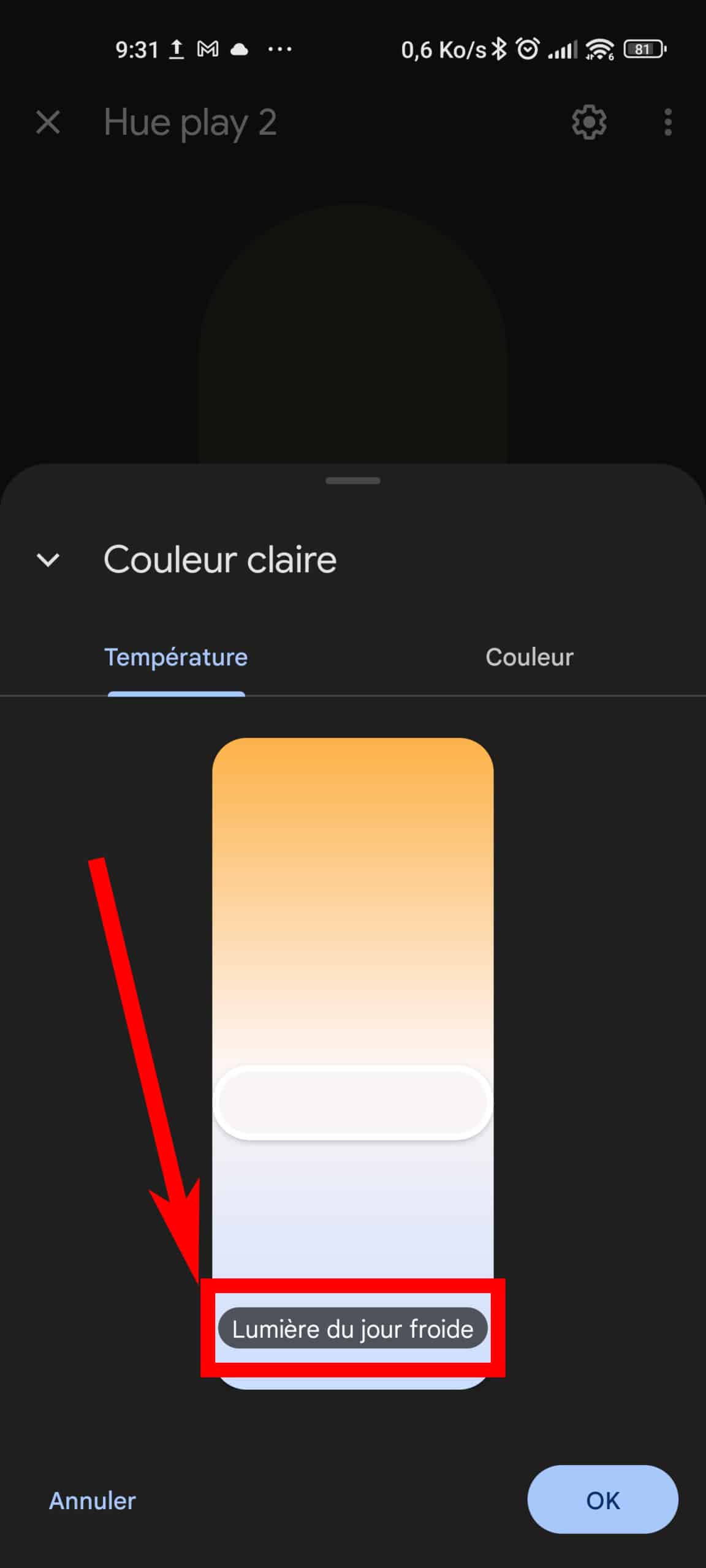Image resolution: width=706 pixels, height=1568 pixels.
Task: Open the overflow menu
Action: click(x=667, y=123)
